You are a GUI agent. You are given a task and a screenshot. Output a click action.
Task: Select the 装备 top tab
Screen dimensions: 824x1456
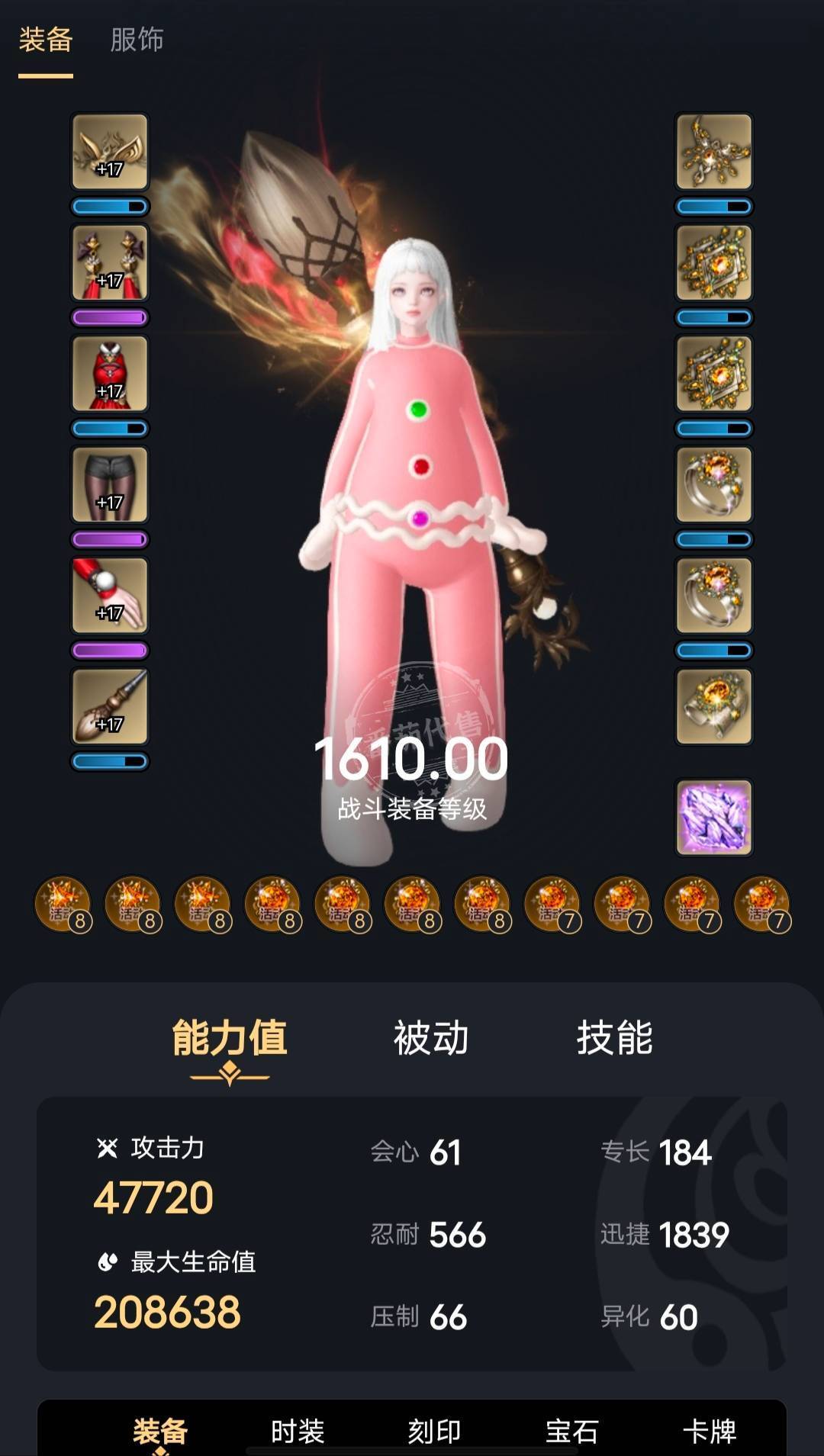(x=46, y=40)
